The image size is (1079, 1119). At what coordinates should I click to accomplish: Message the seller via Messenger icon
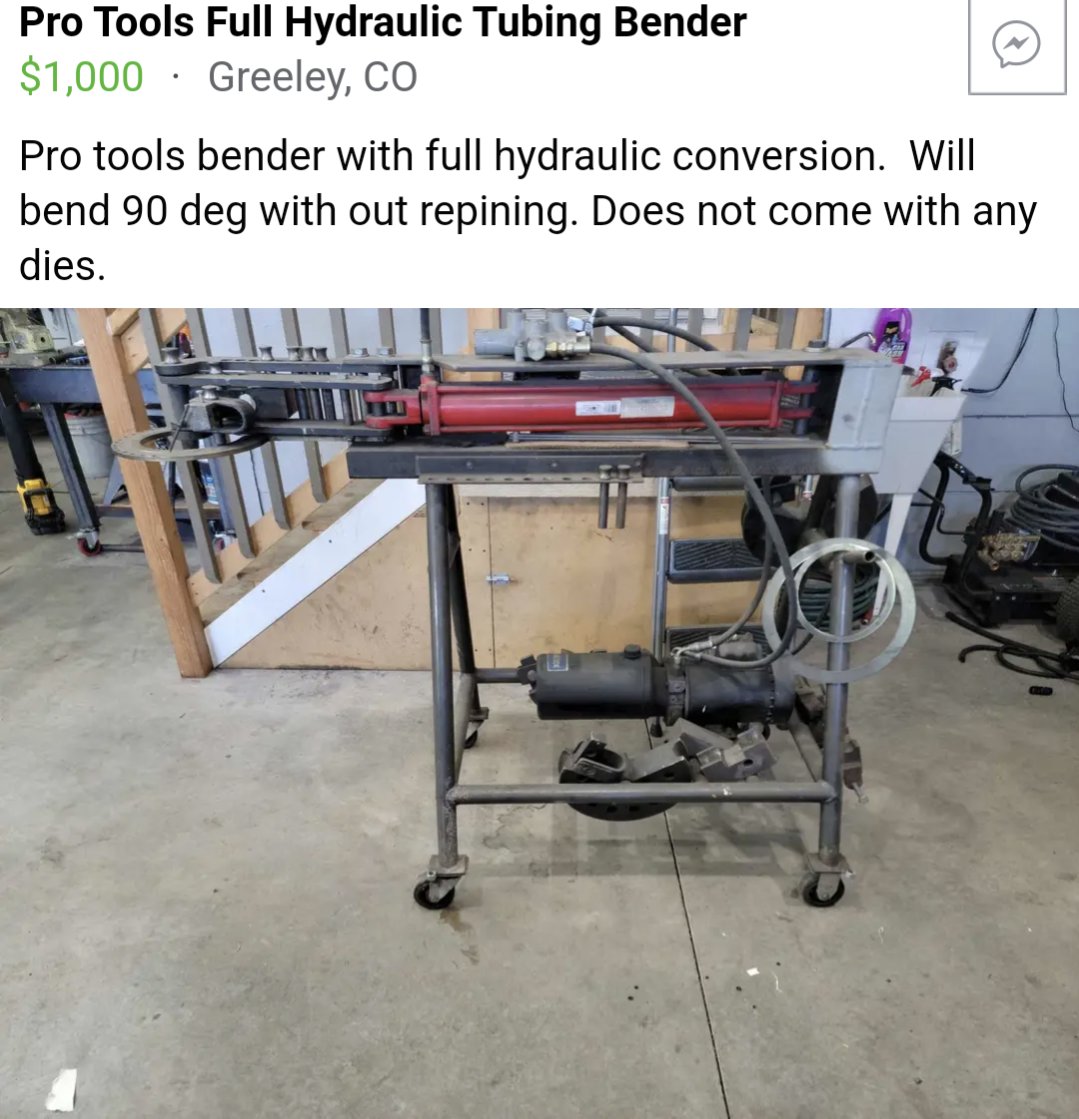[x=1017, y=46]
